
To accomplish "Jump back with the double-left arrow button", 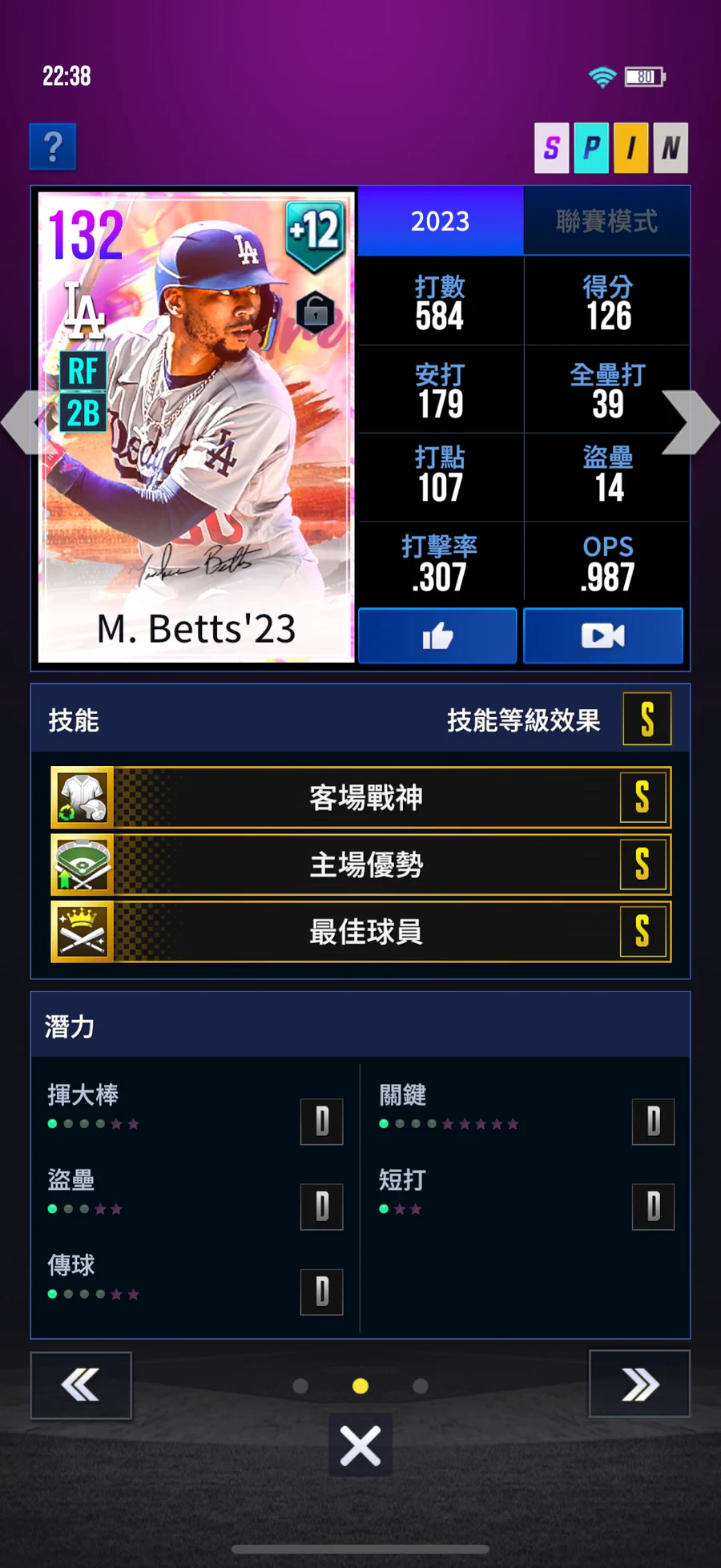I will coord(81,1385).
